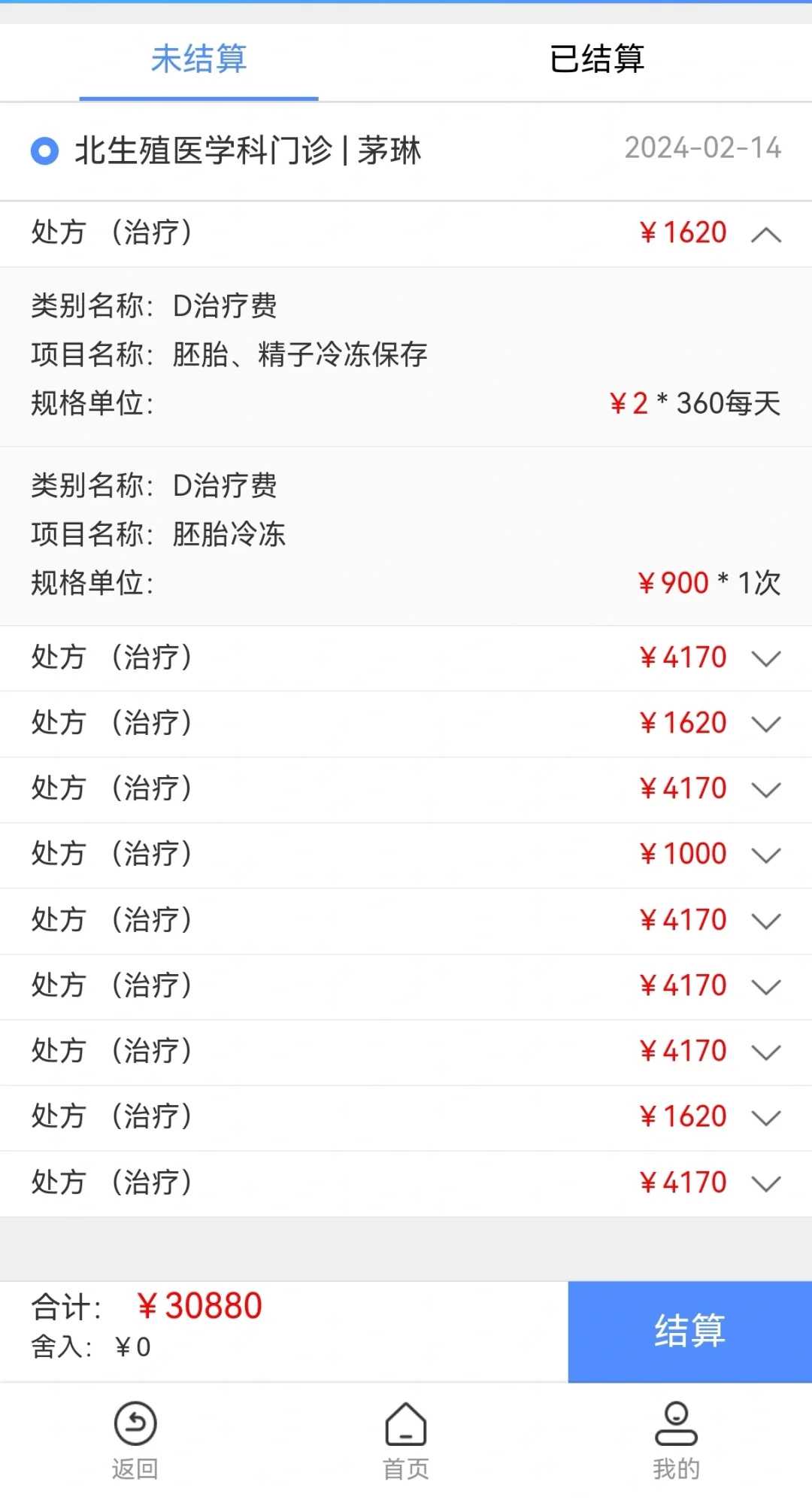Expand the ¥4170 row above ¥1000

(766, 790)
